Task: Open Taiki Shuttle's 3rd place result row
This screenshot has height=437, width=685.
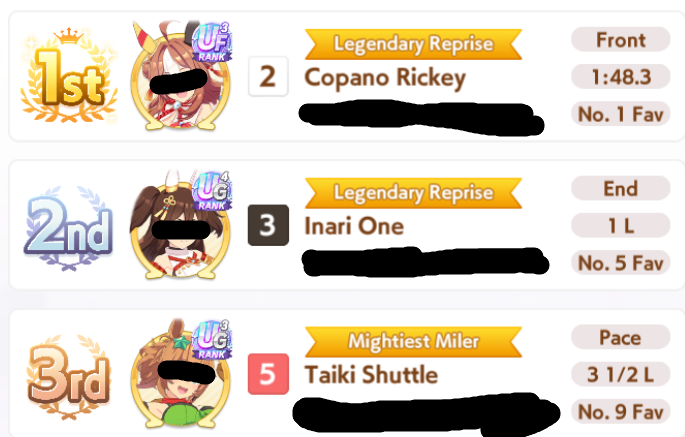Action: pyautogui.click(x=347, y=373)
